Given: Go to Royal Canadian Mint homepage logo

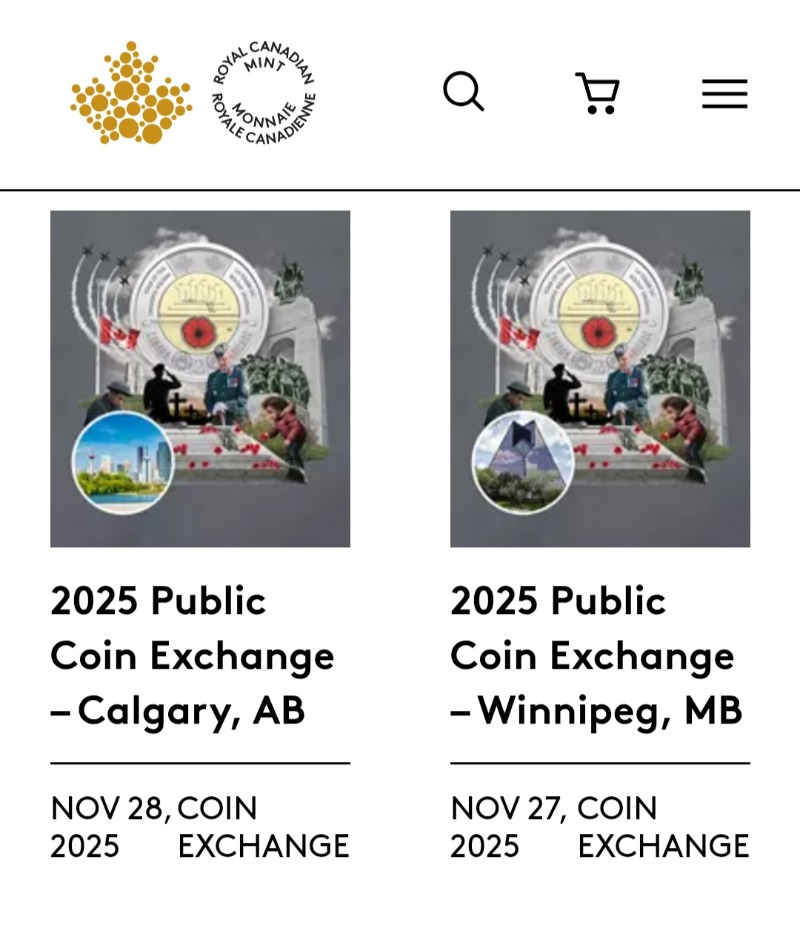Looking at the screenshot, I should (193, 93).
